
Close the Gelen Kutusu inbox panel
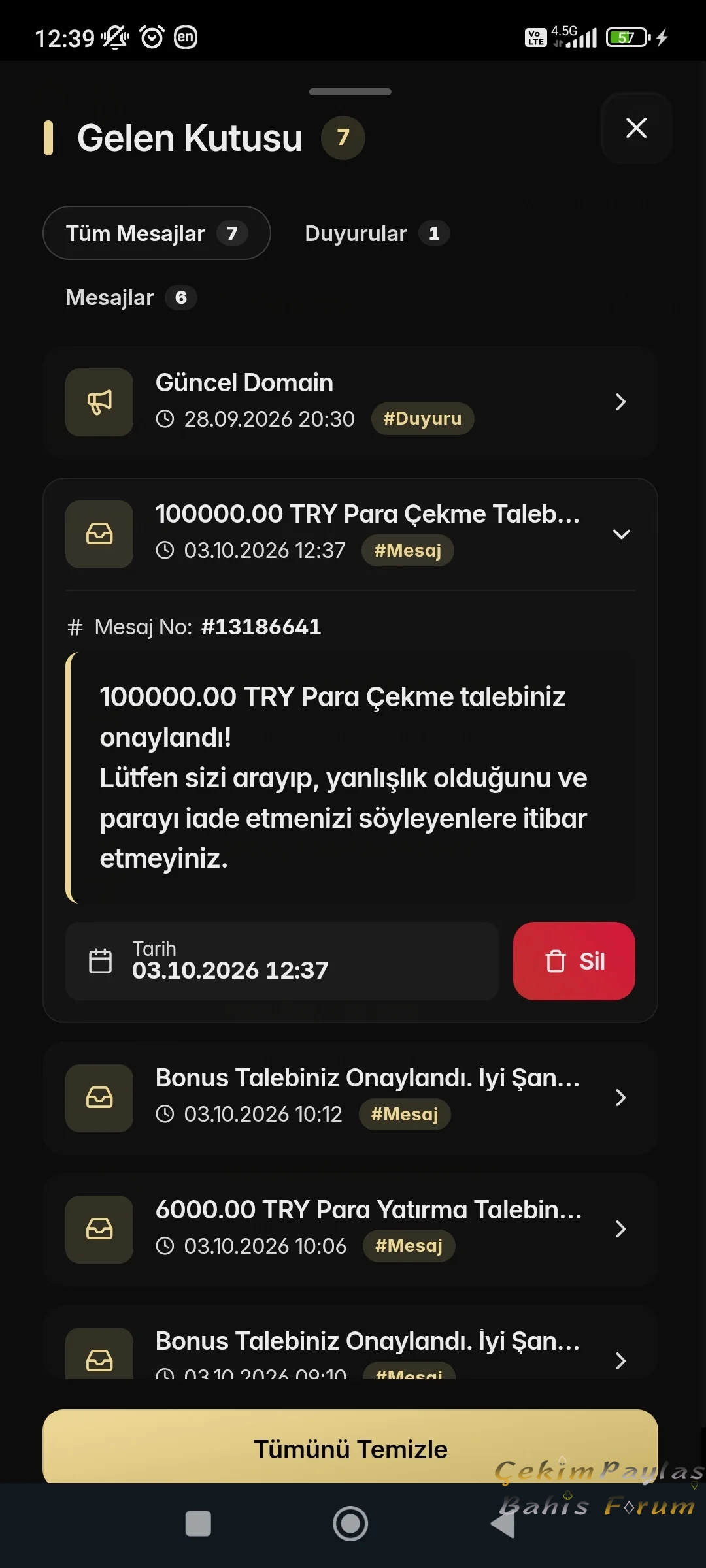636,128
